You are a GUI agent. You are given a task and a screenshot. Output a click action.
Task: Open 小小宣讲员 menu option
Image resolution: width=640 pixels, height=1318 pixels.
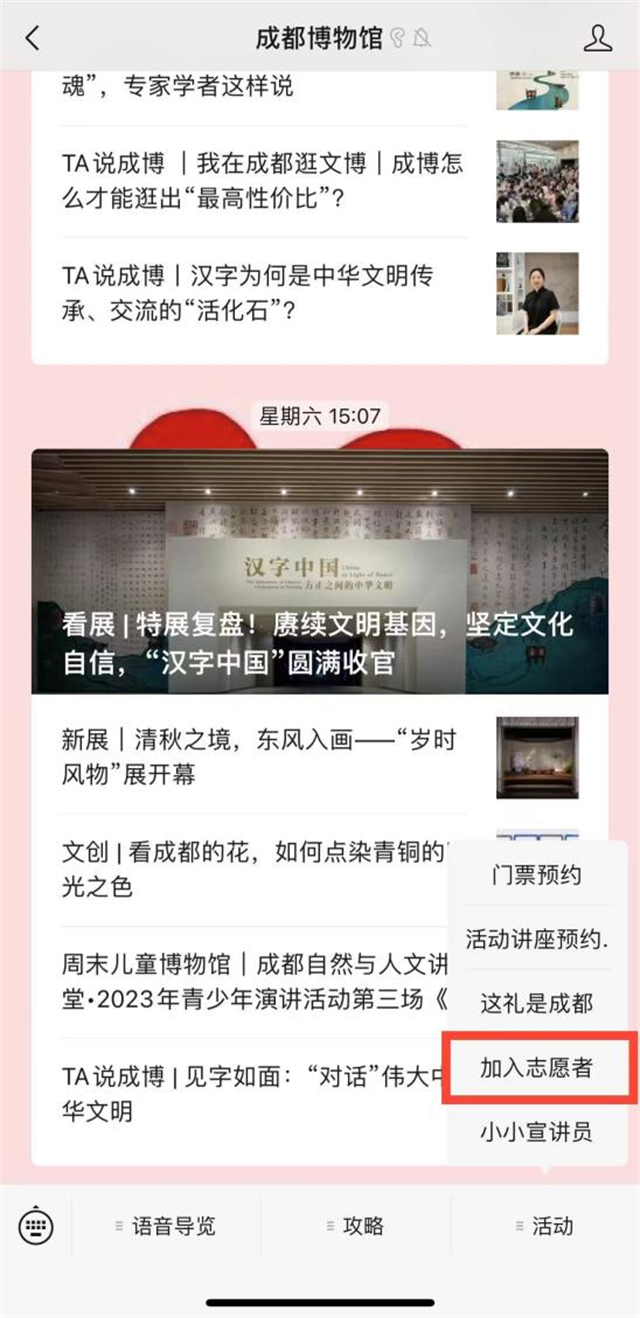point(537,1131)
